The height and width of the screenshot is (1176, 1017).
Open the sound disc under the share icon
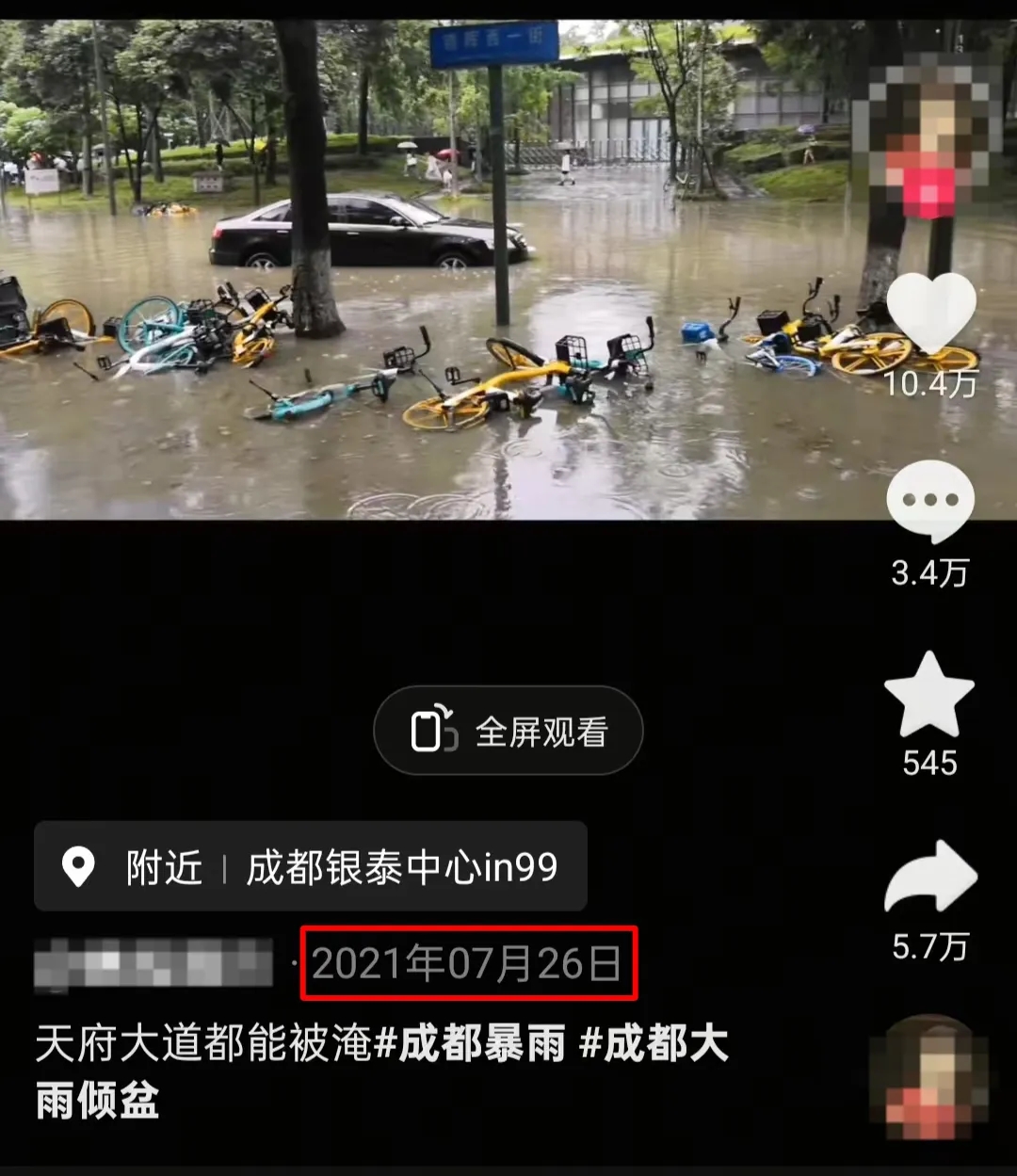929,1076
